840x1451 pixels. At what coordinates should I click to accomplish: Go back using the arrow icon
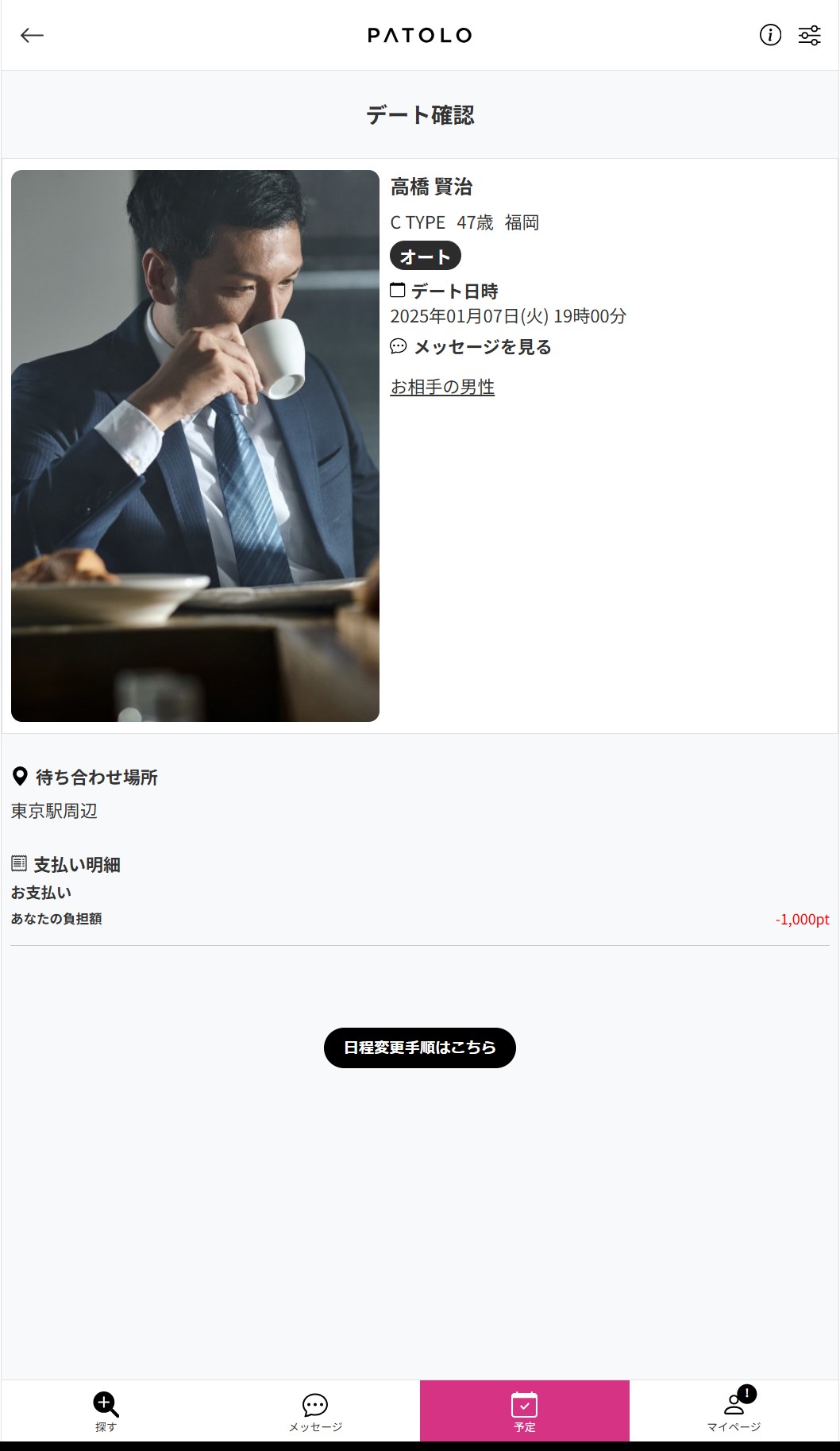(32, 35)
